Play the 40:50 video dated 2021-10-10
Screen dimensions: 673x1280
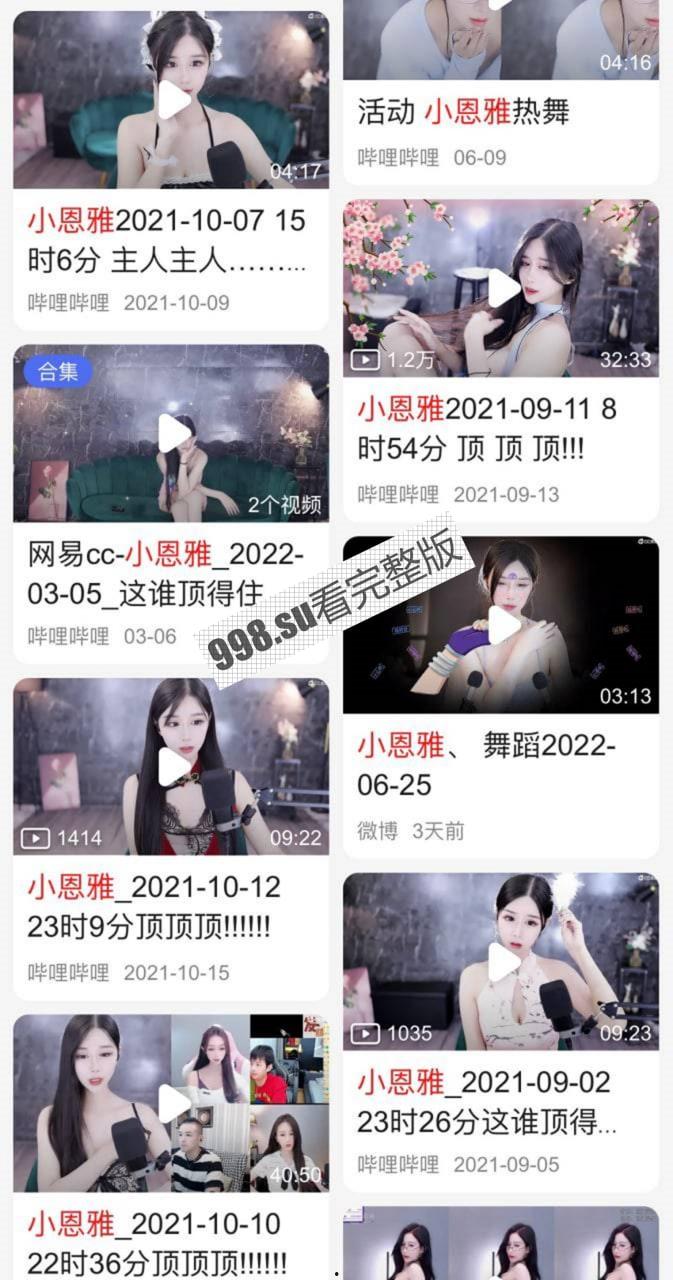(x=171, y=1104)
